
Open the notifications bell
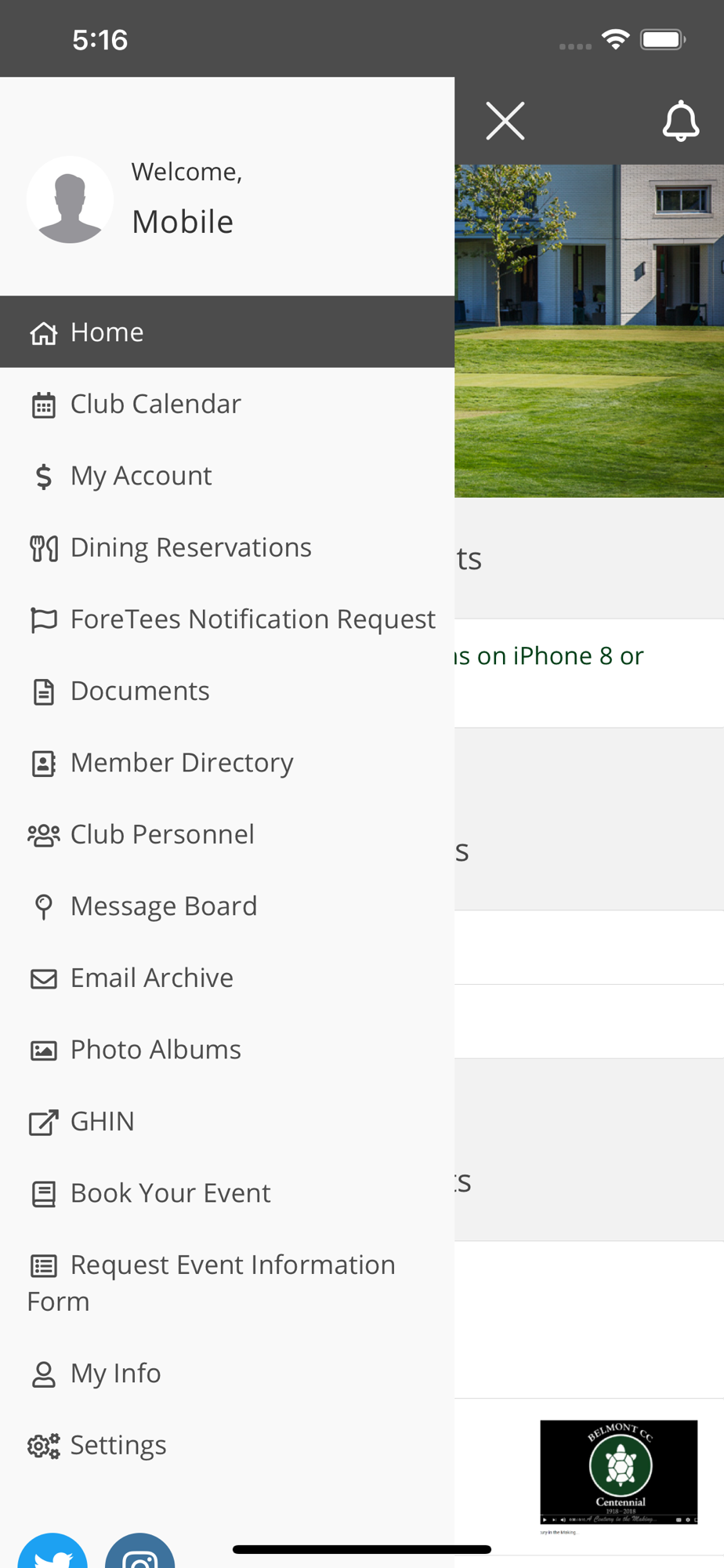(680, 121)
